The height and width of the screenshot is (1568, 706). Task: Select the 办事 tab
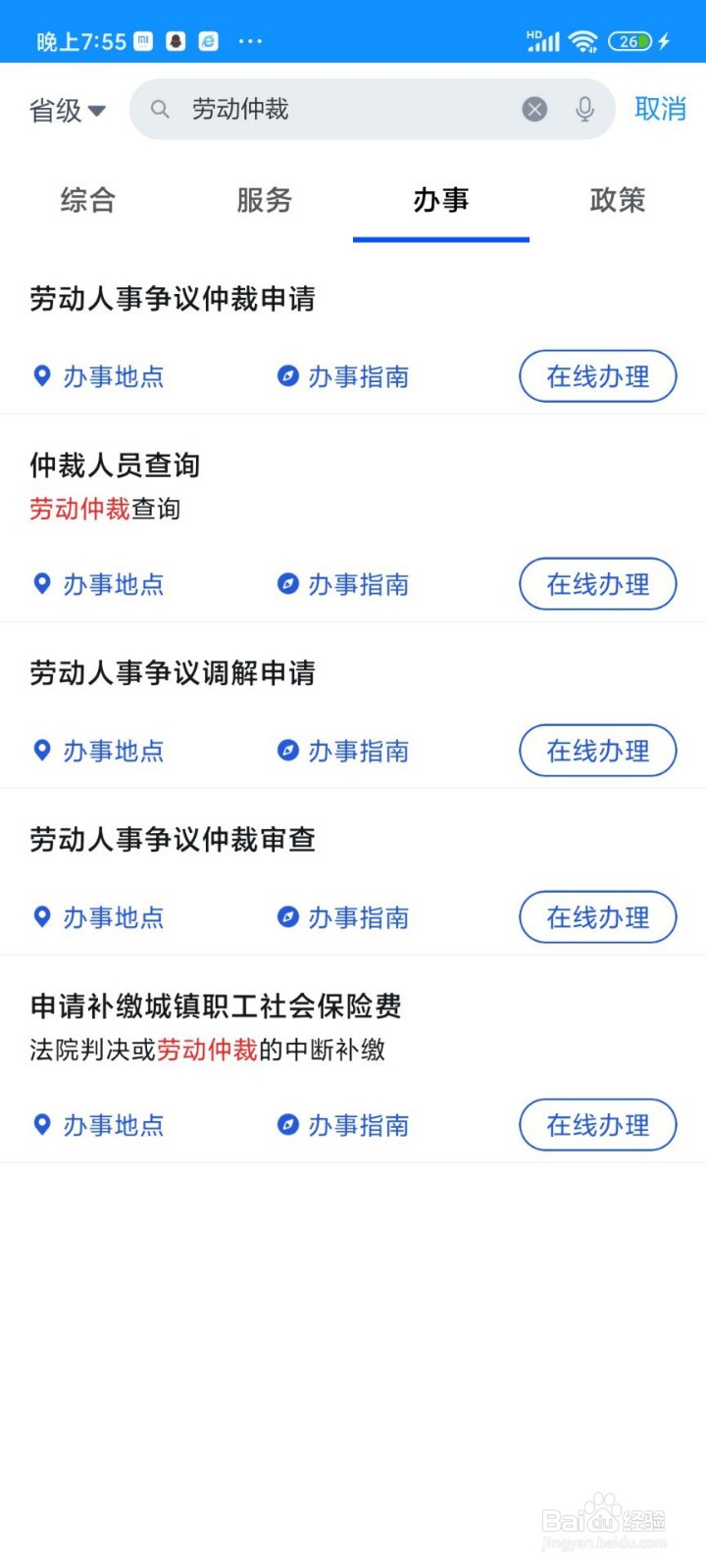[x=441, y=201]
